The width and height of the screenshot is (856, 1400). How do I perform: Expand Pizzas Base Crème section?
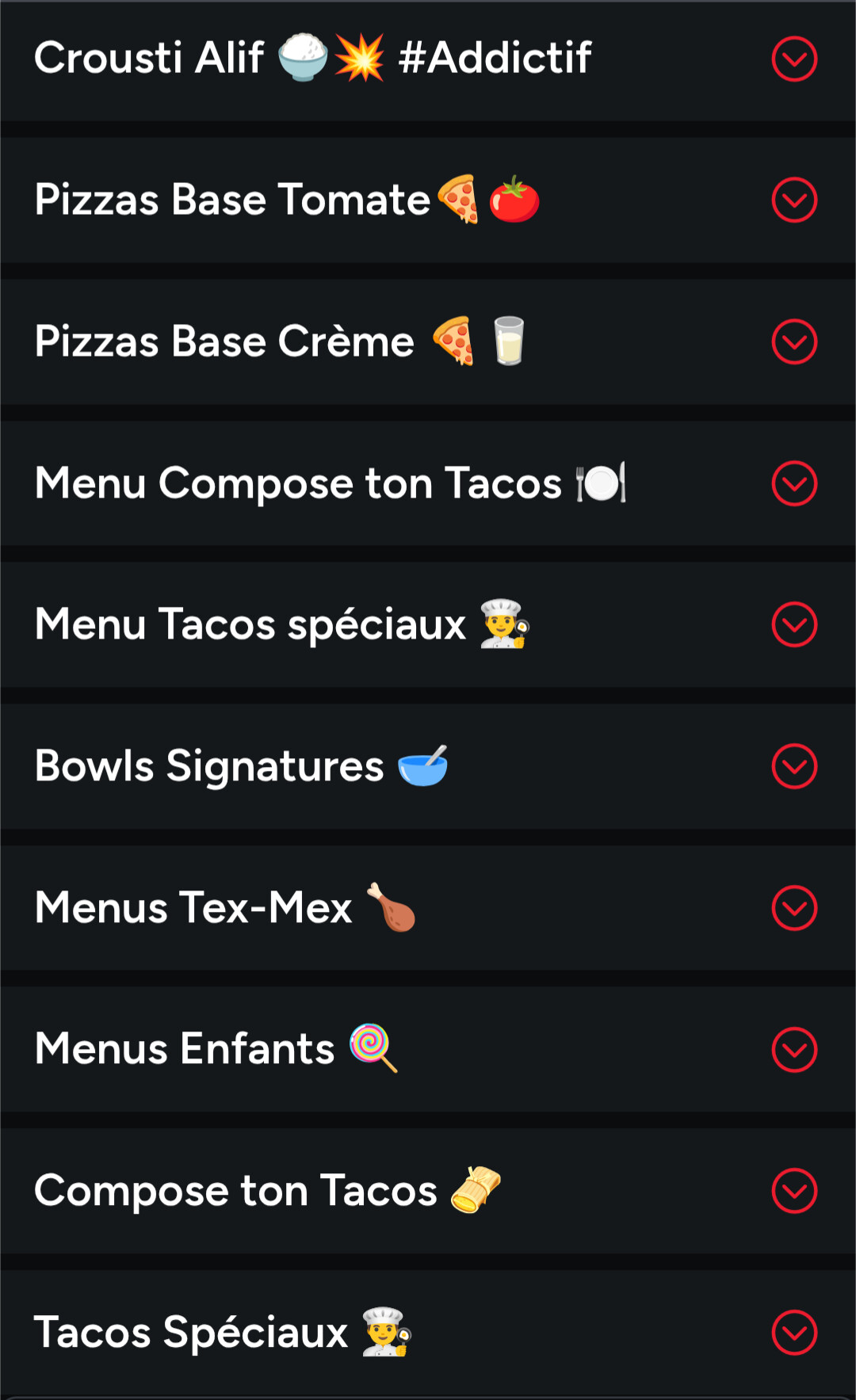point(794,341)
